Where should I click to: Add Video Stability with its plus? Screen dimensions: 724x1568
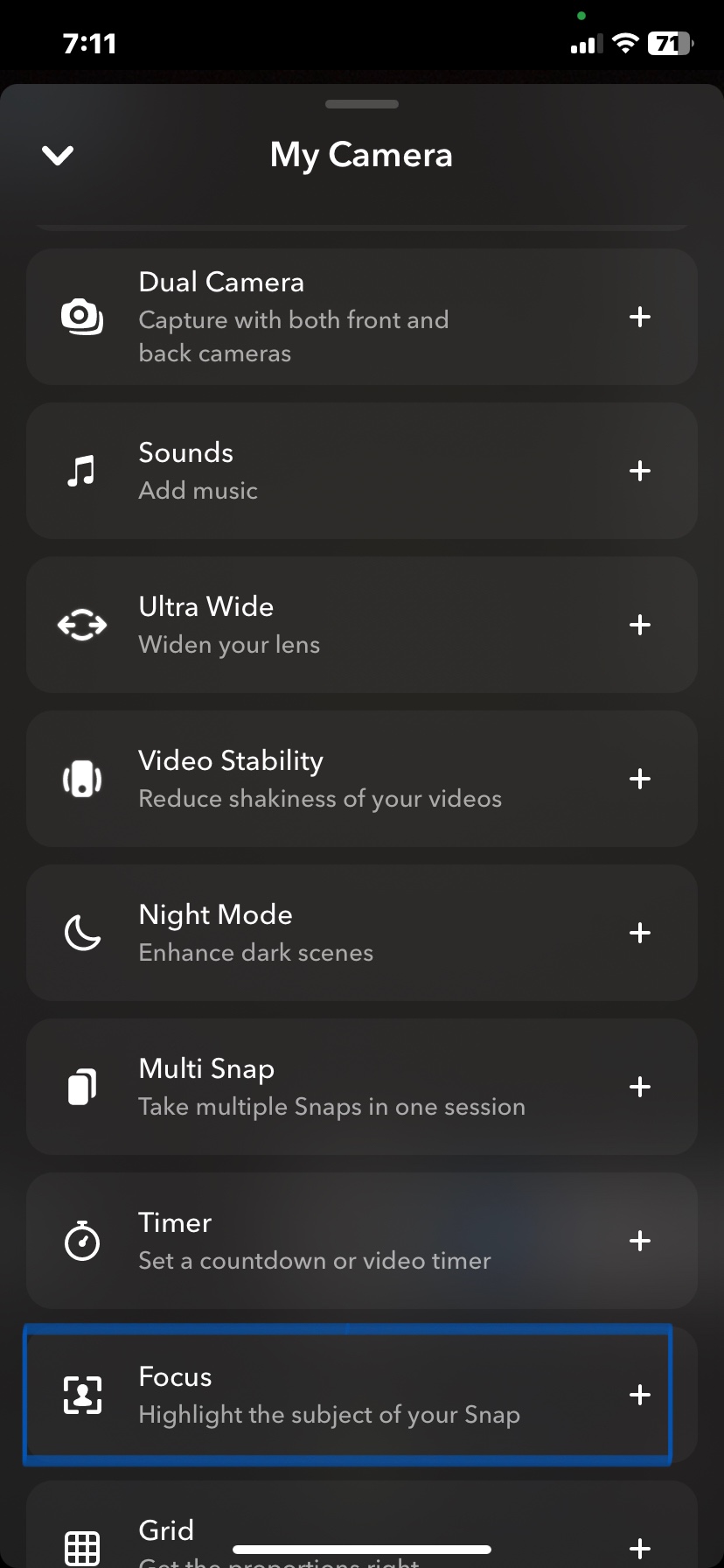click(x=640, y=779)
